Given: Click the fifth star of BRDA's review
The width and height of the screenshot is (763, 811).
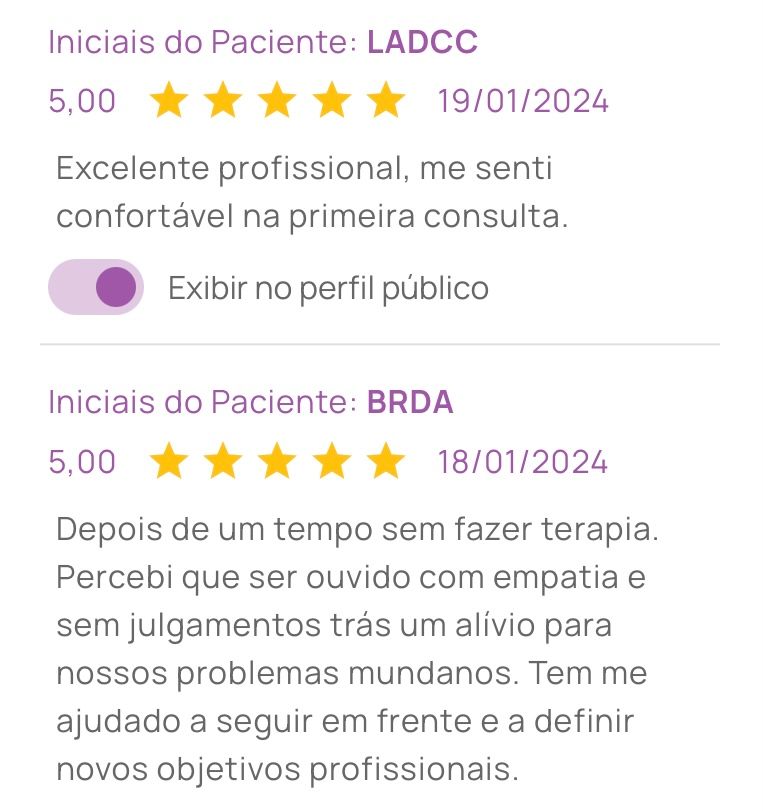Looking at the screenshot, I should tap(387, 462).
